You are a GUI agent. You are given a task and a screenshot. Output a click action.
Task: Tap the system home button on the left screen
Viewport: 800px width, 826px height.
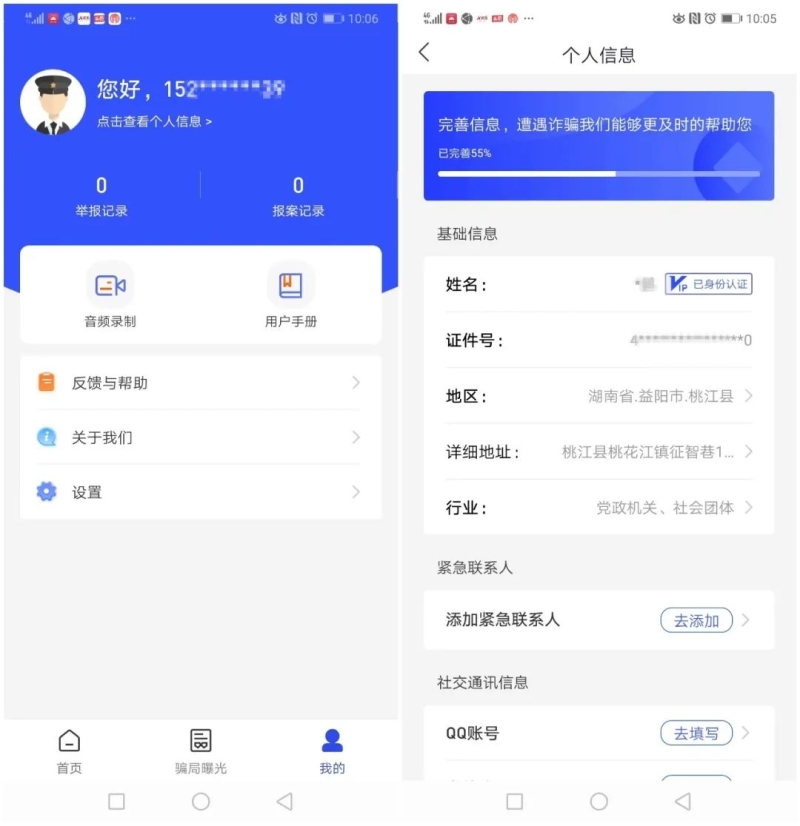point(201,801)
